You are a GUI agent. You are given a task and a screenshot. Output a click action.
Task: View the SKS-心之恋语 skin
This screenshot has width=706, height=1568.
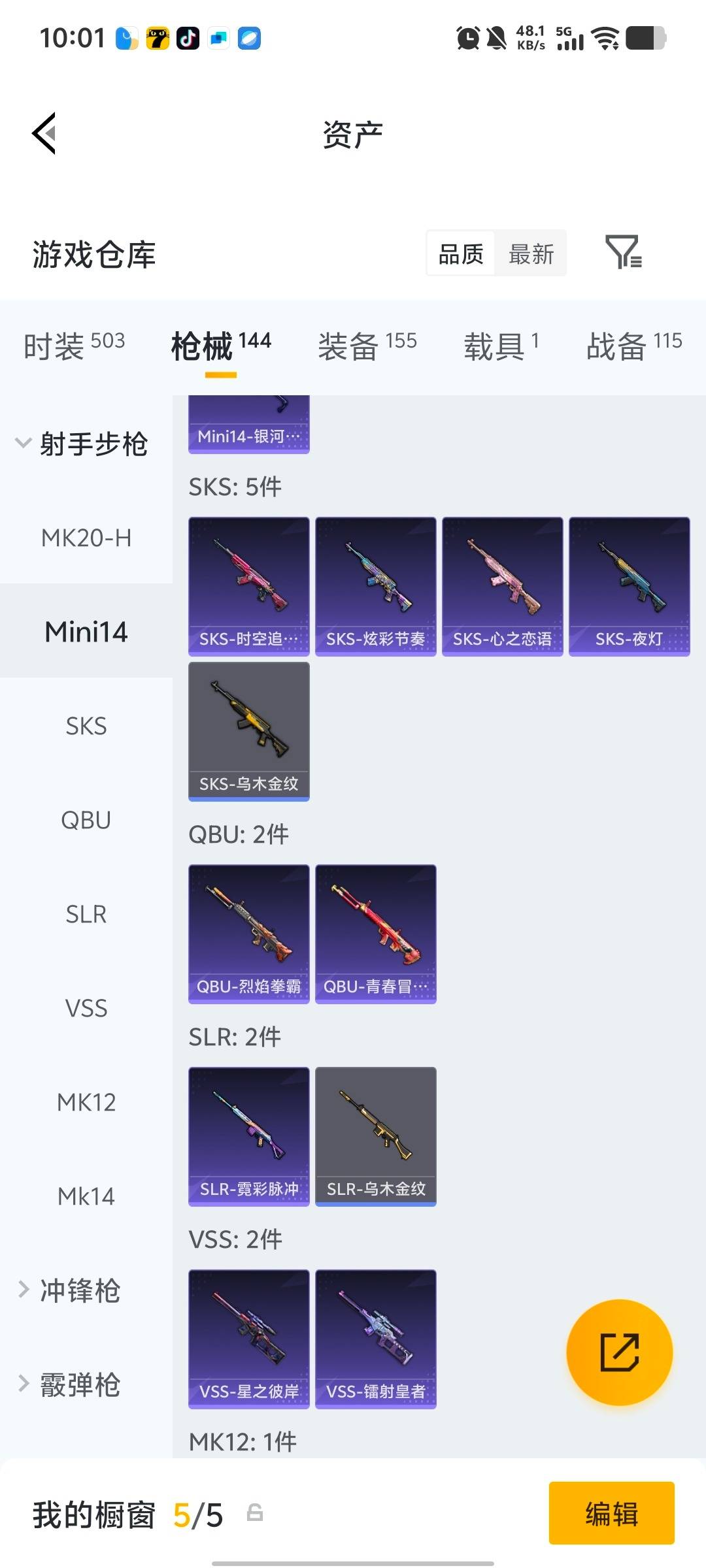(x=502, y=586)
